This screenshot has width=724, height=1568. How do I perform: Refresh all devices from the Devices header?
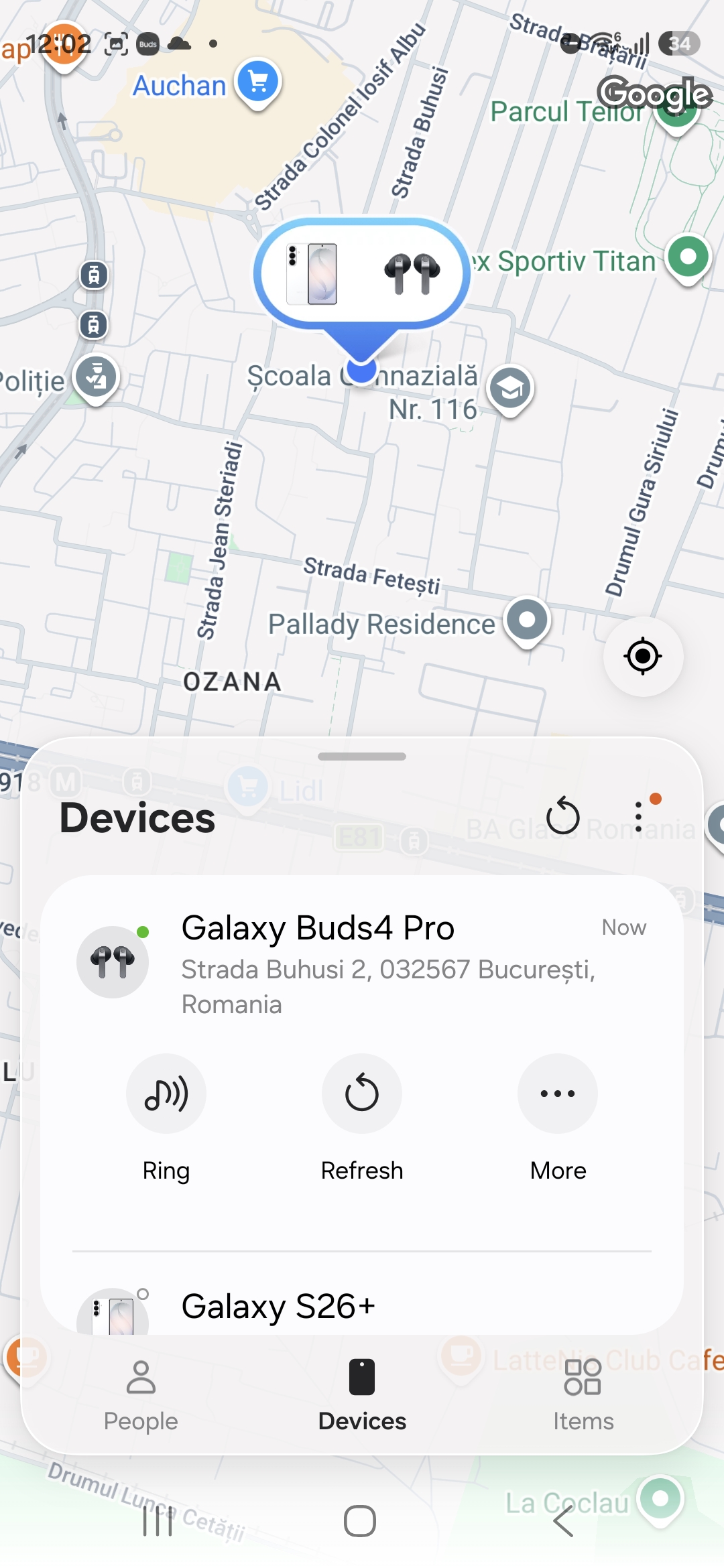pyautogui.click(x=562, y=816)
